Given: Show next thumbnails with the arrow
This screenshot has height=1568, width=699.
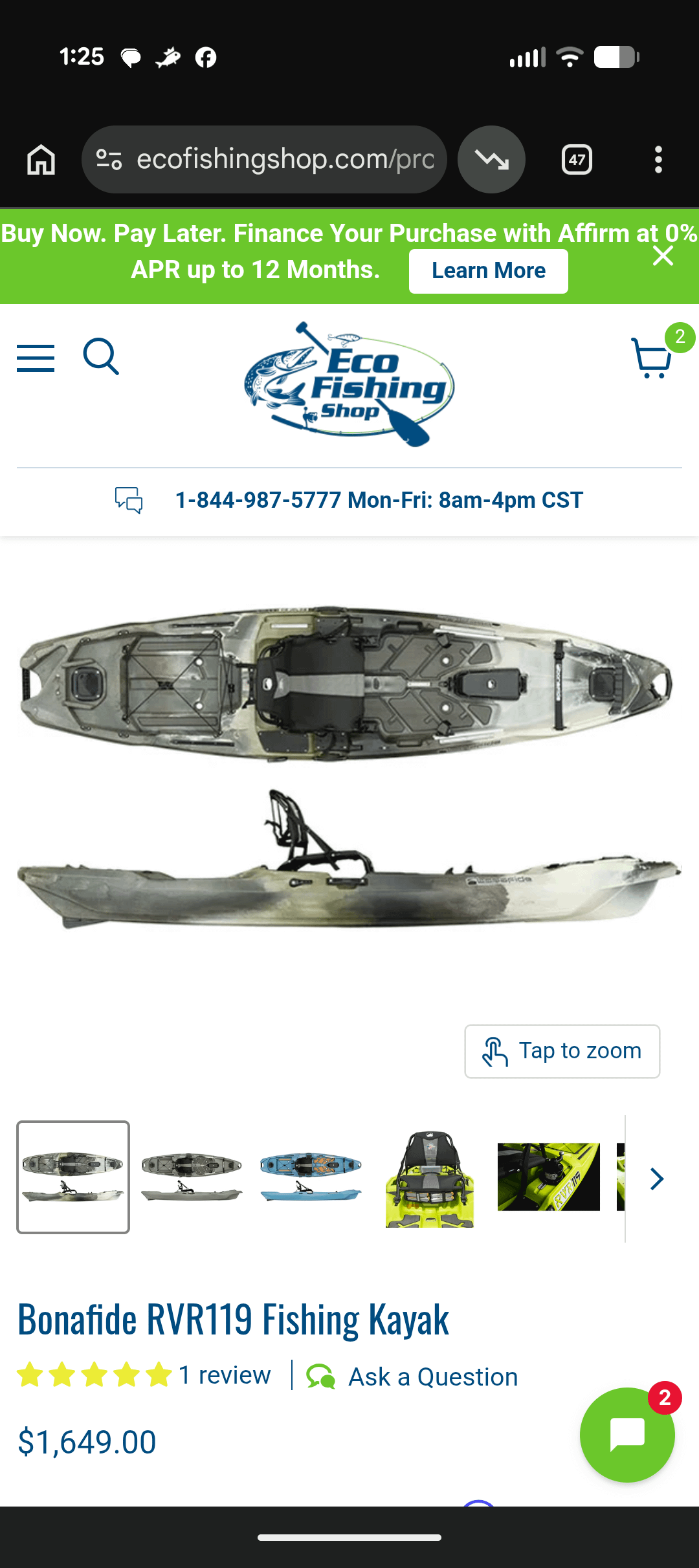Looking at the screenshot, I should (x=656, y=1179).
